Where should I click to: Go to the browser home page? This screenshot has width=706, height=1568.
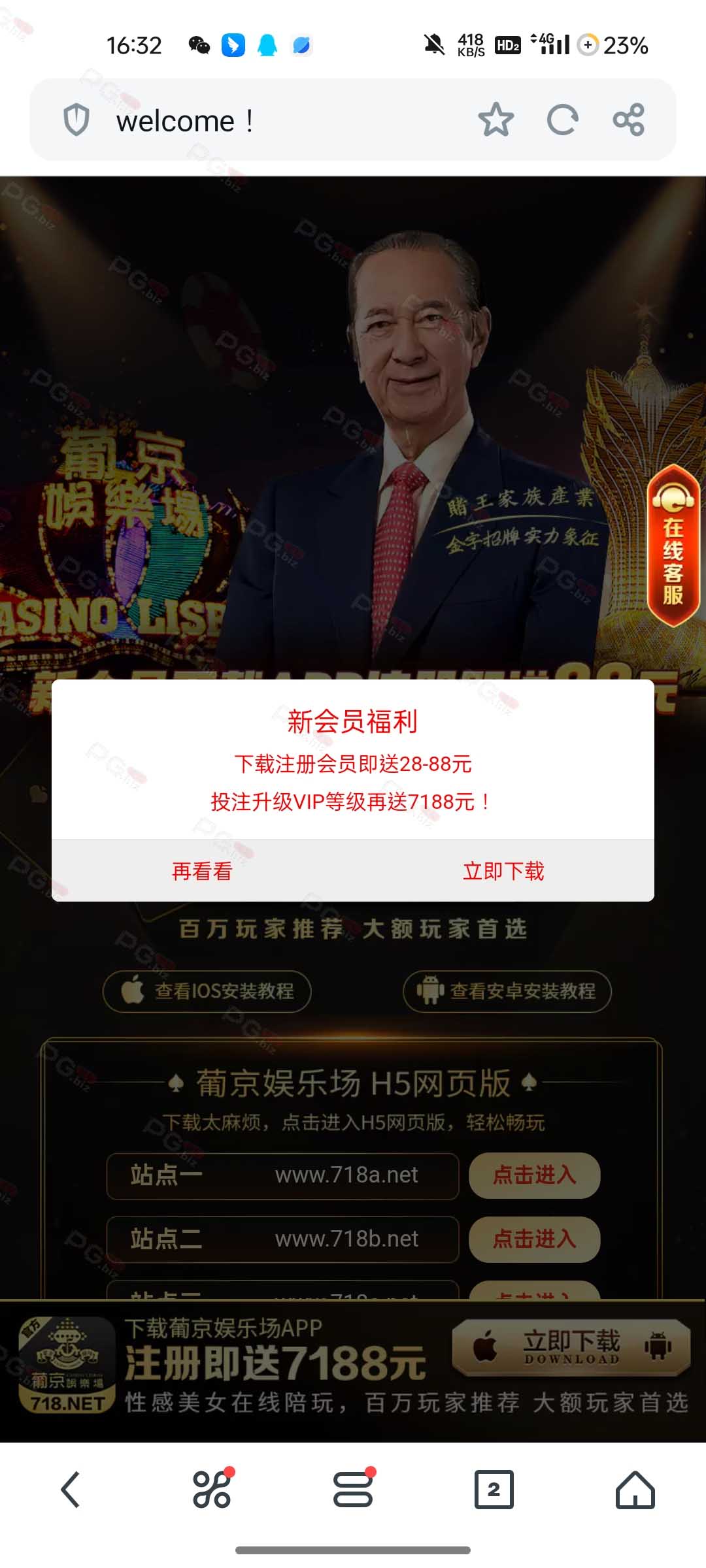[x=635, y=1490]
